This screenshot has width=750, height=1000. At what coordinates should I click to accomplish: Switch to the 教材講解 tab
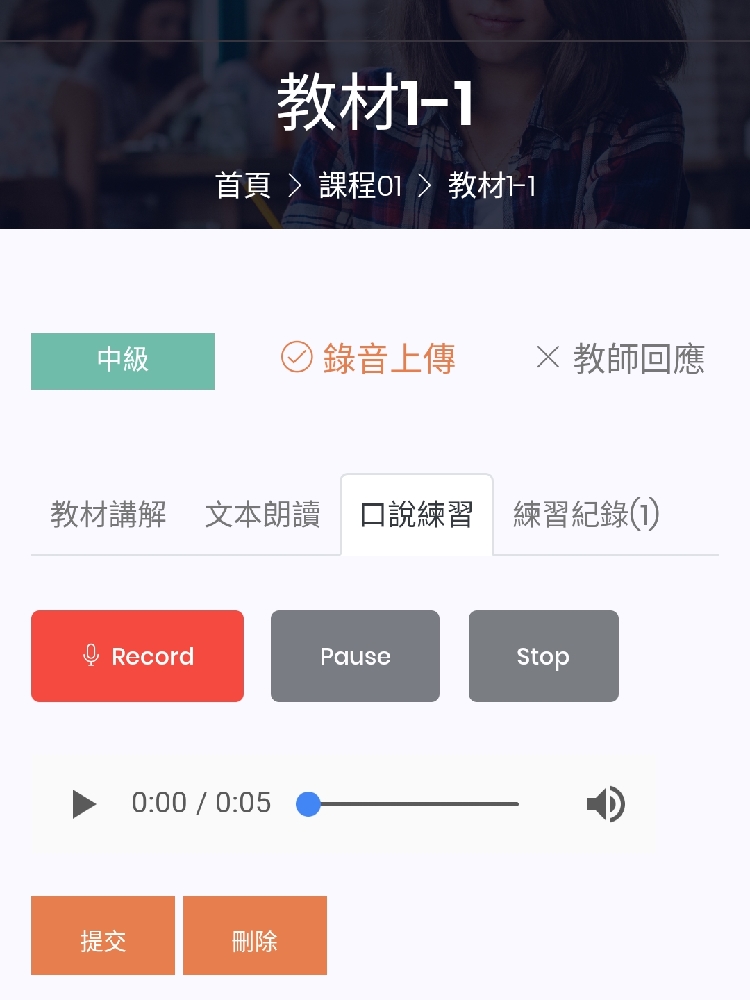[108, 515]
